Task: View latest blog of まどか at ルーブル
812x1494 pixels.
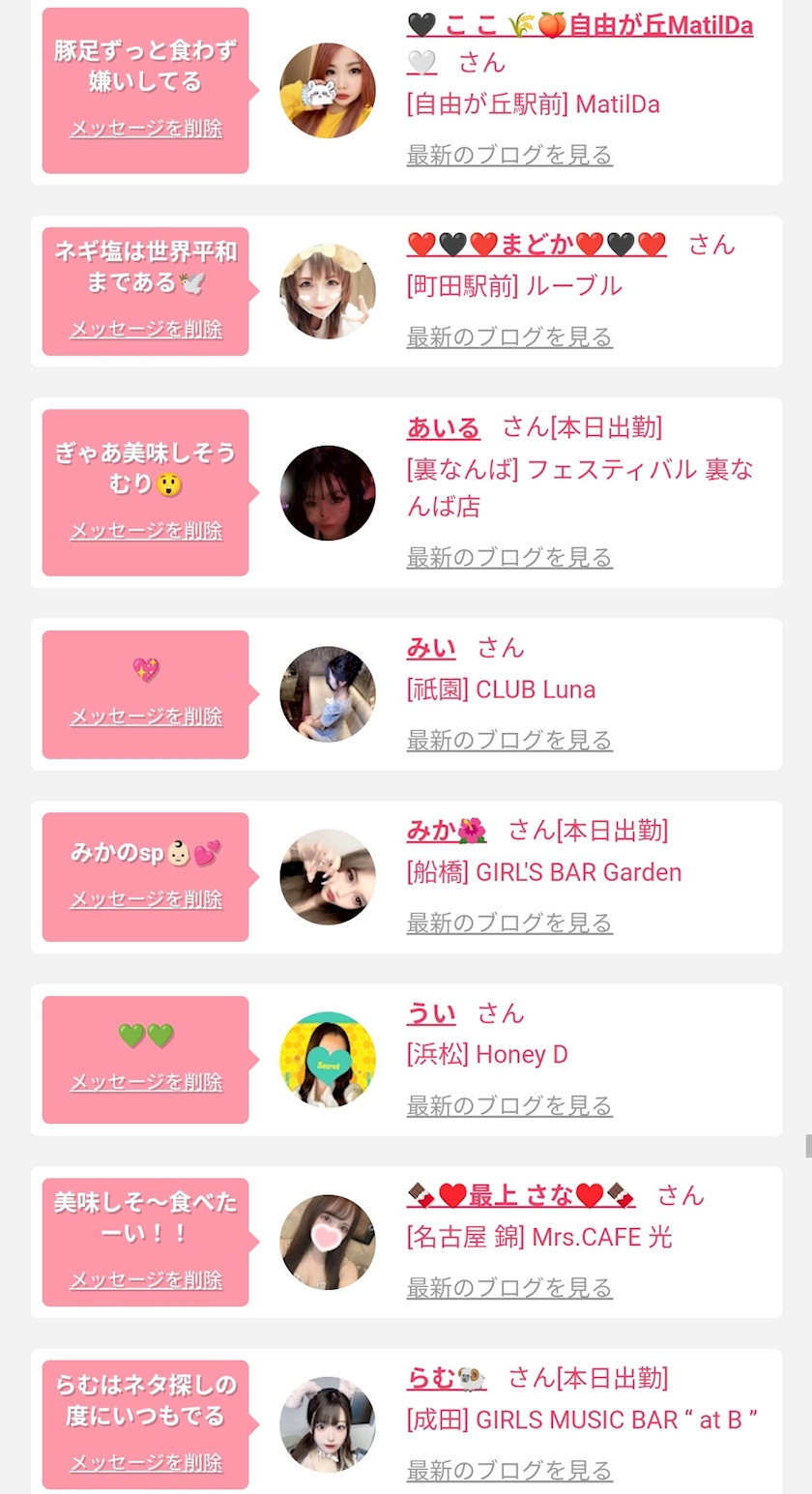Action: [509, 337]
